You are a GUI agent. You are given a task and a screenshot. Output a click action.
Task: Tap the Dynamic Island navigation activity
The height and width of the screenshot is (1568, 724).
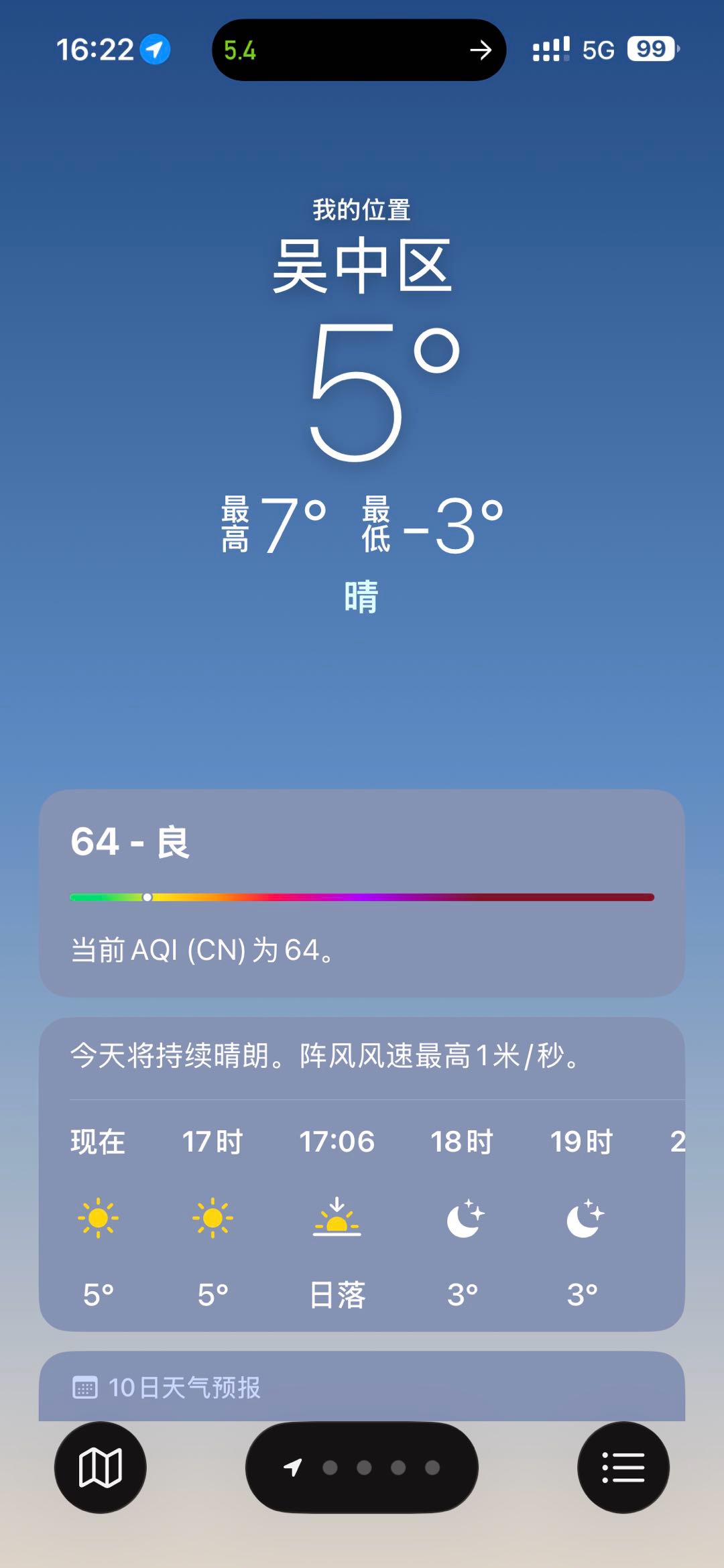359,50
